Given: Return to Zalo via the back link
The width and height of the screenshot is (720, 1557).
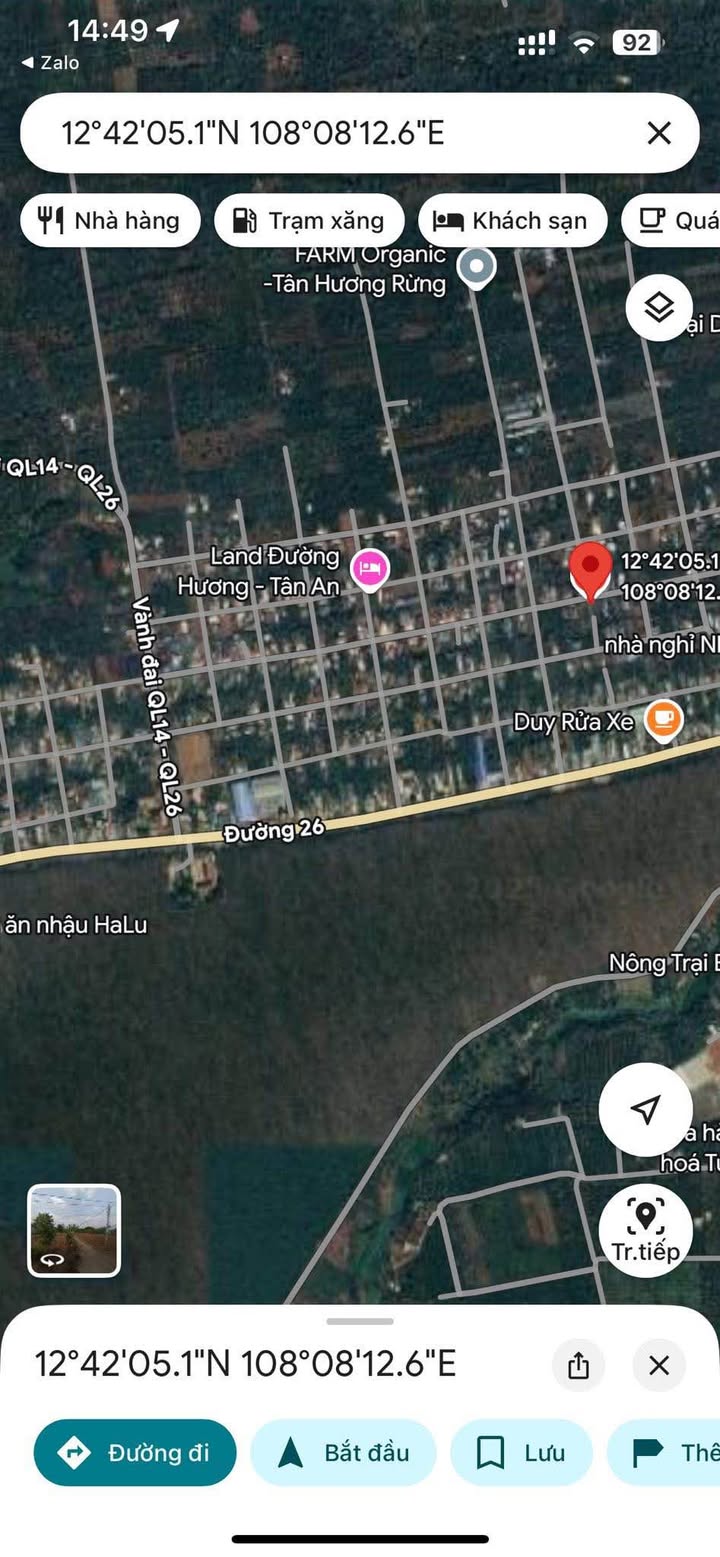Looking at the screenshot, I should tap(50, 62).
